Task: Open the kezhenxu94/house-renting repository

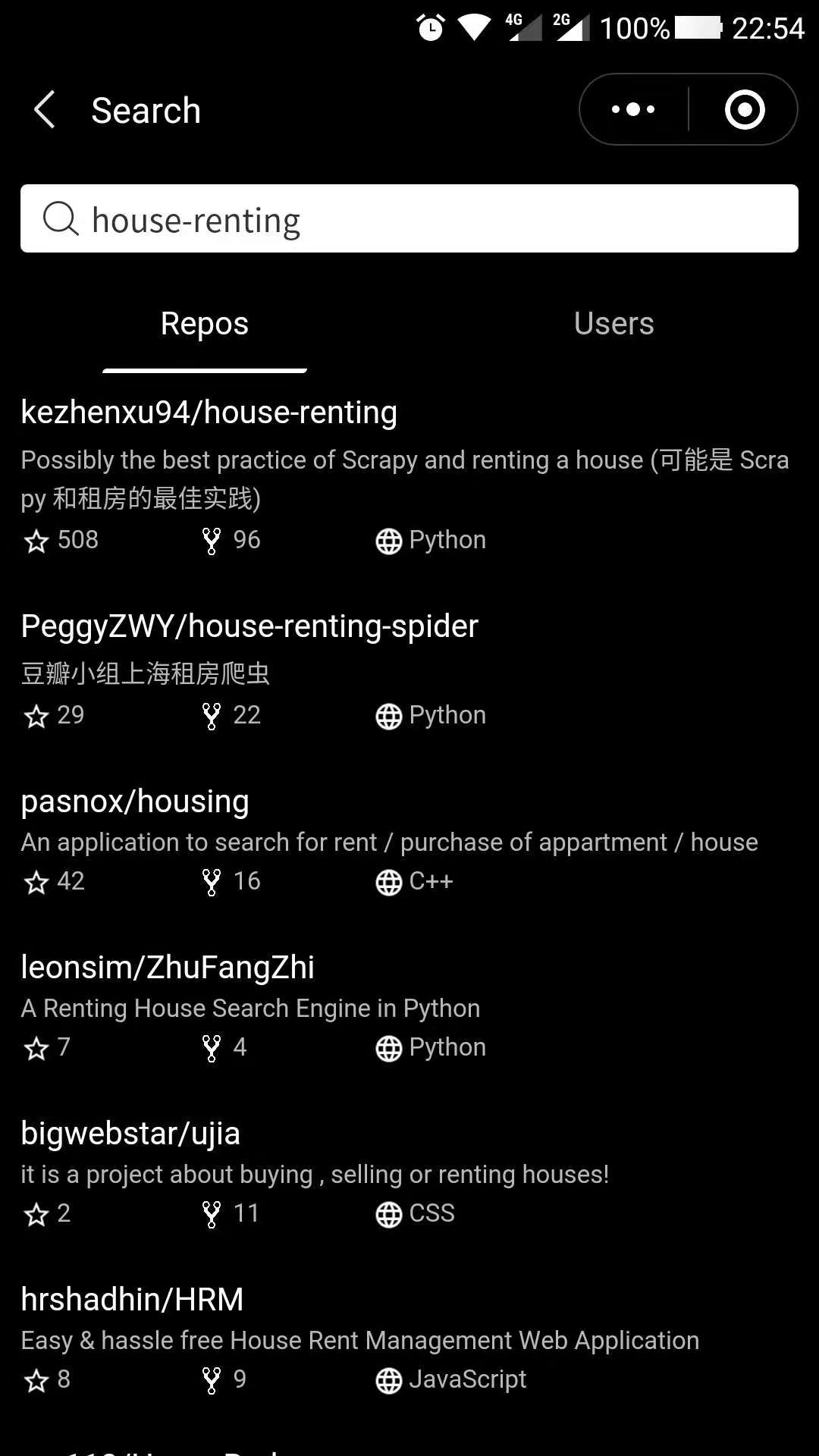Action: [209, 412]
